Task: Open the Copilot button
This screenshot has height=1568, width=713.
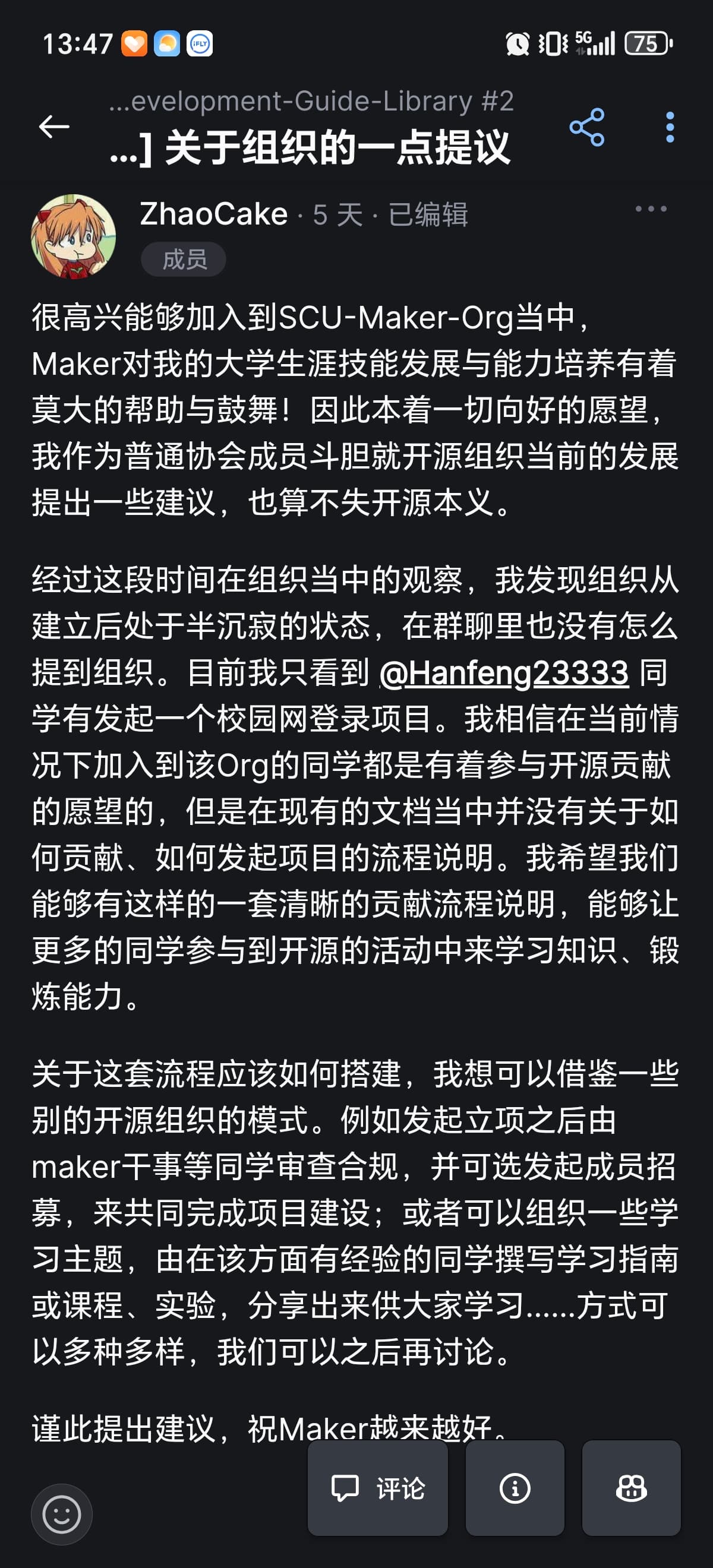Action: coord(631,1488)
